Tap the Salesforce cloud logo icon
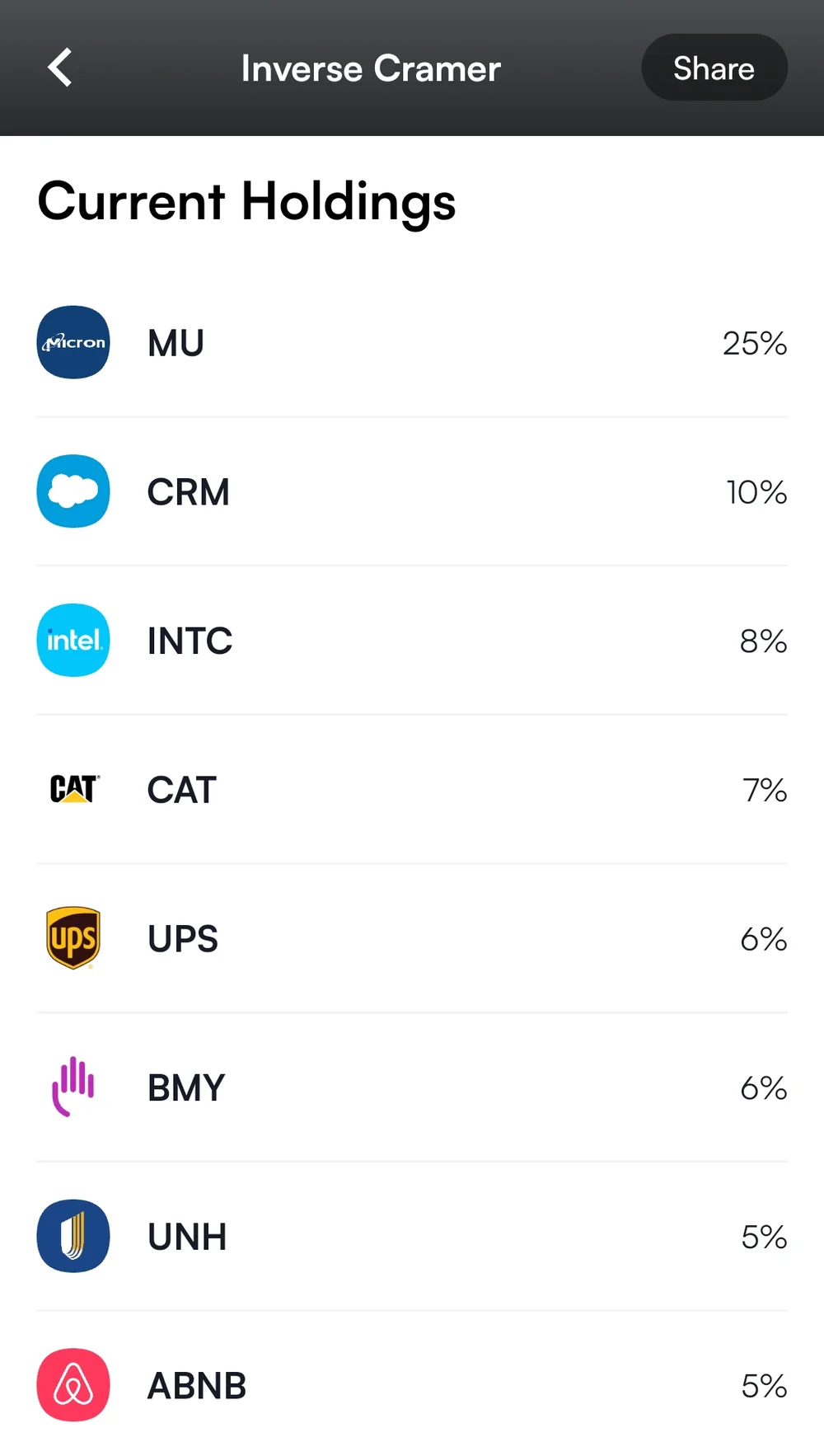Image resolution: width=824 pixels, height=1456 pixels. (73, 491)
